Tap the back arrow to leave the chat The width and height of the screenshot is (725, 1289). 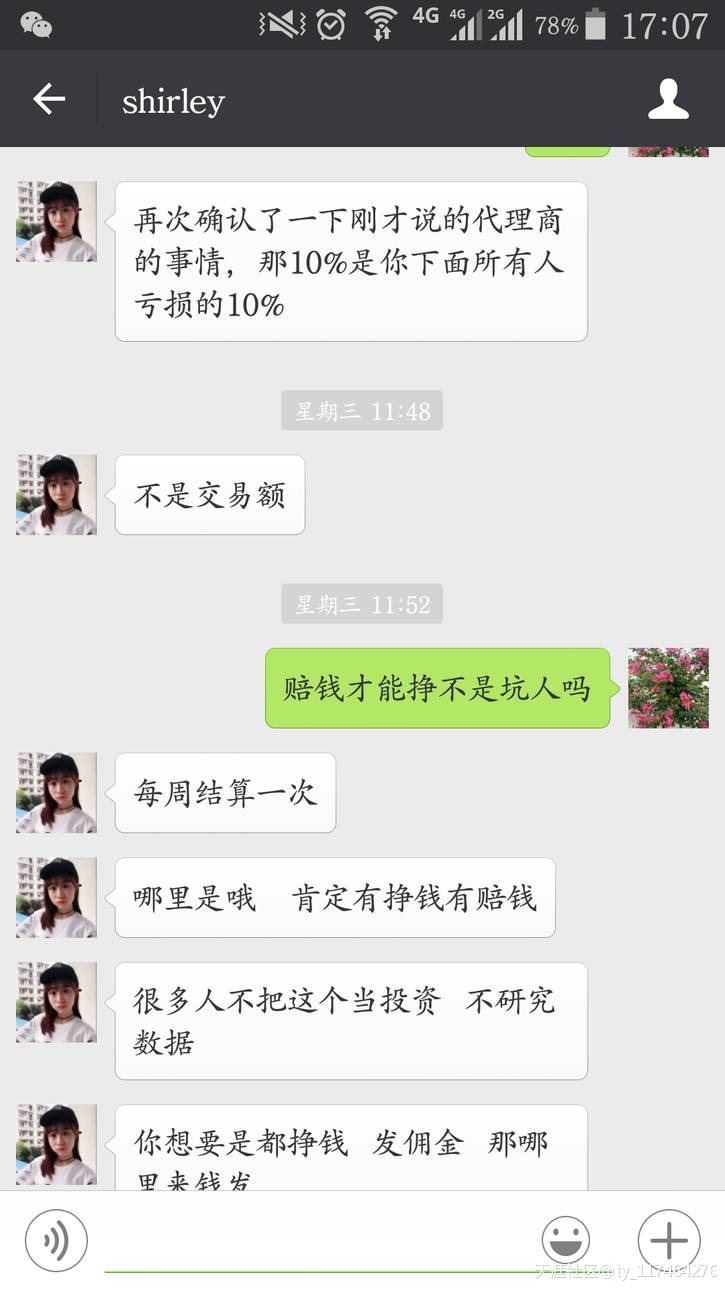point(47,99)
